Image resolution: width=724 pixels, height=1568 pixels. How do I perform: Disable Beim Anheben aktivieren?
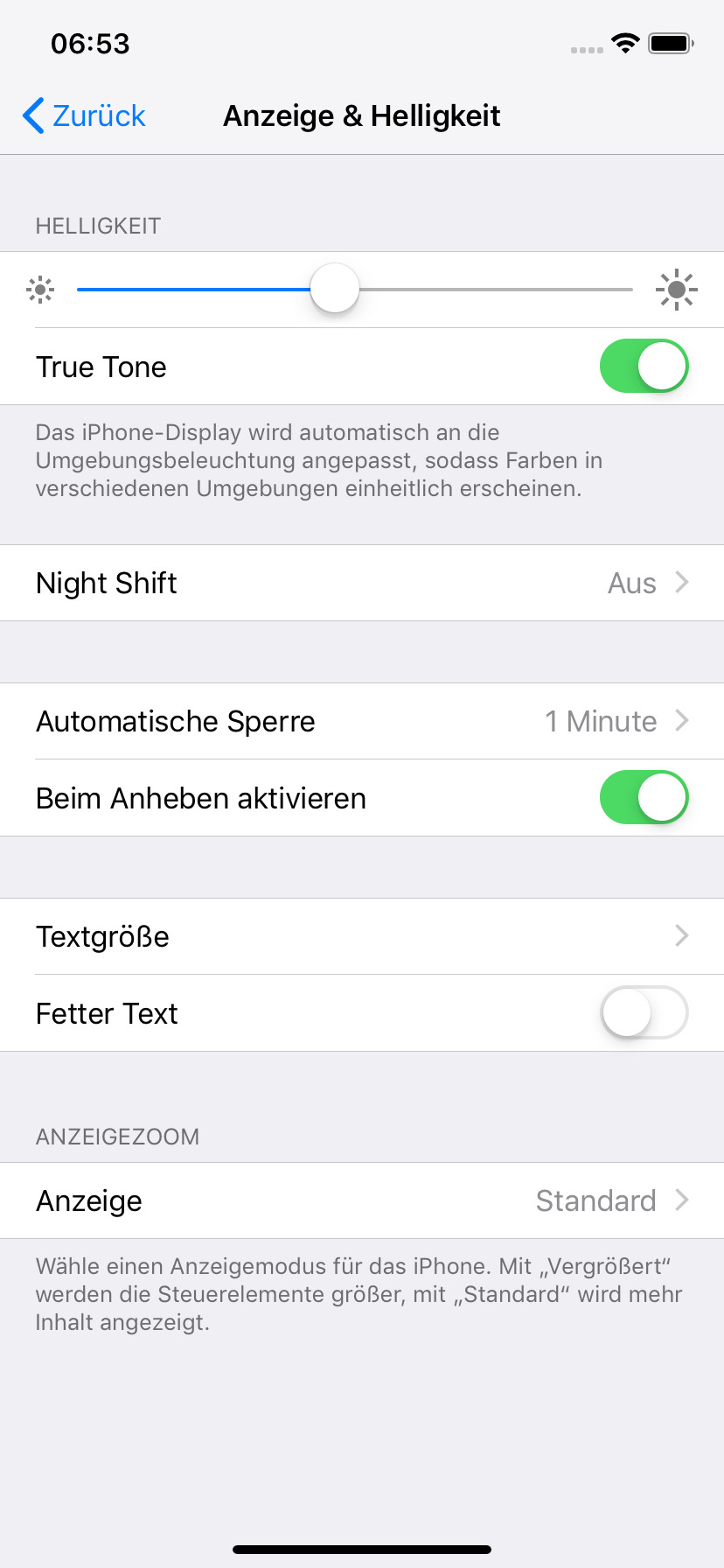[644, 797]
